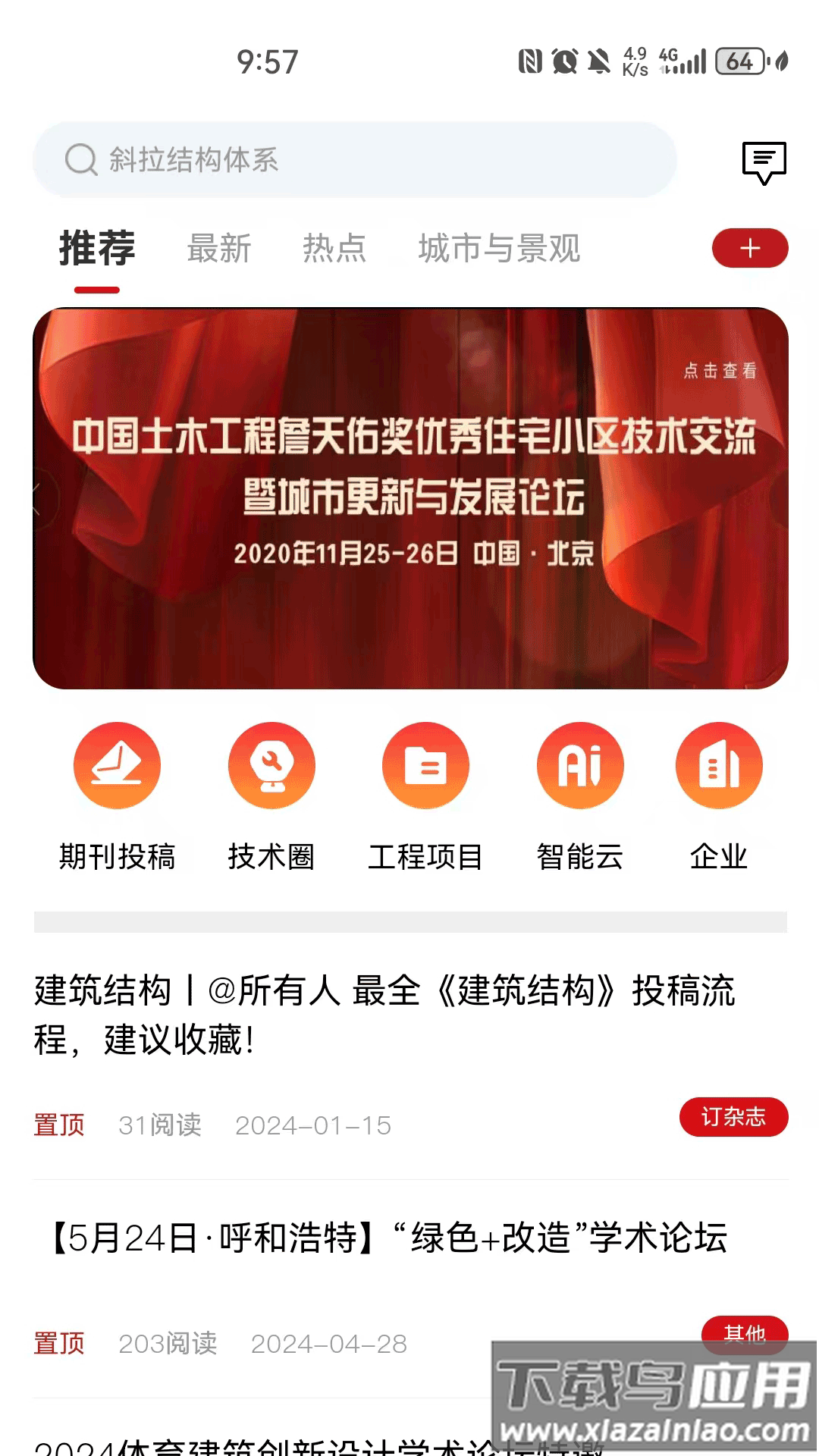Switch to the 最新 tab
The height and width of the screenshot is (1456, 819).
(219, 249)
